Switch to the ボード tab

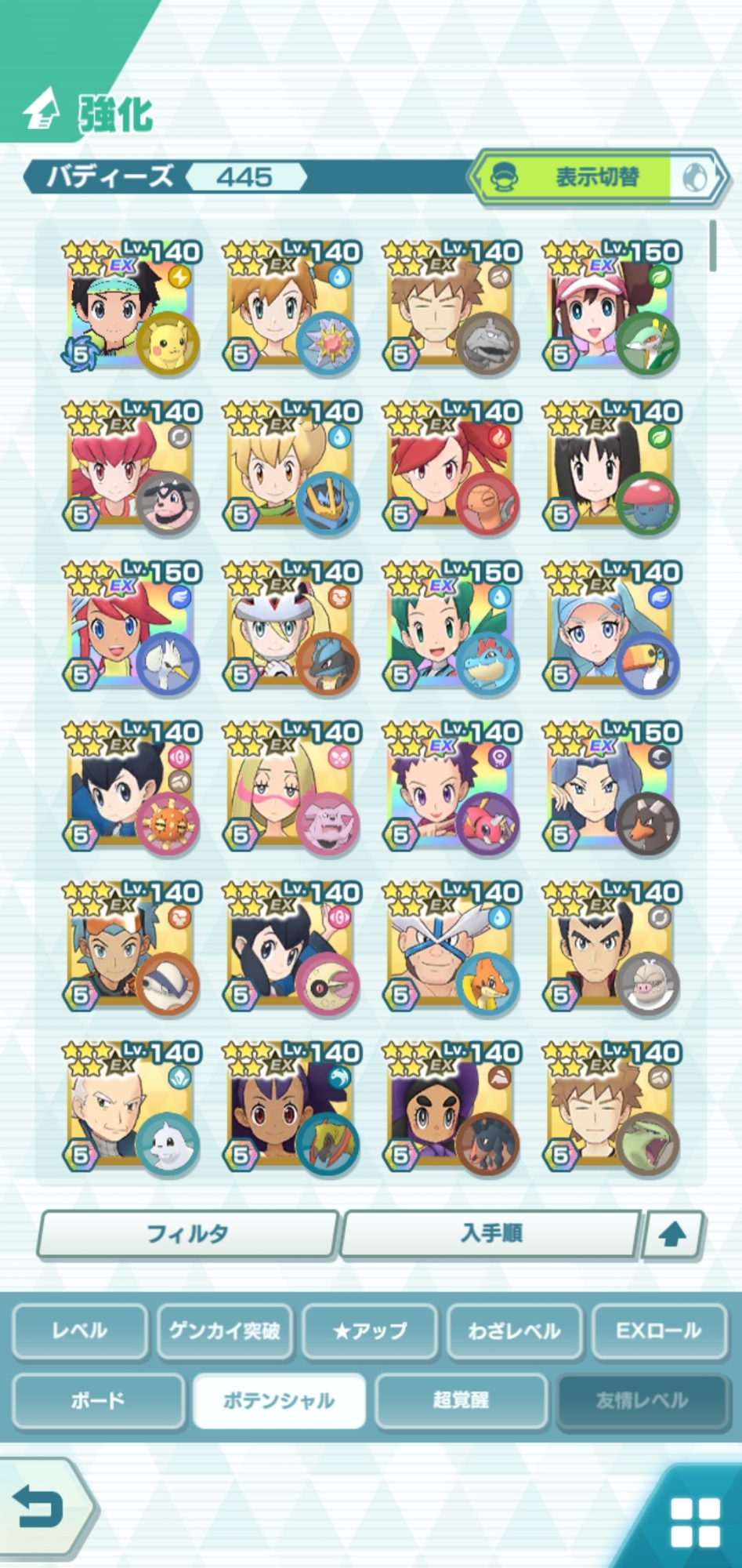[x=98, y=1400]
